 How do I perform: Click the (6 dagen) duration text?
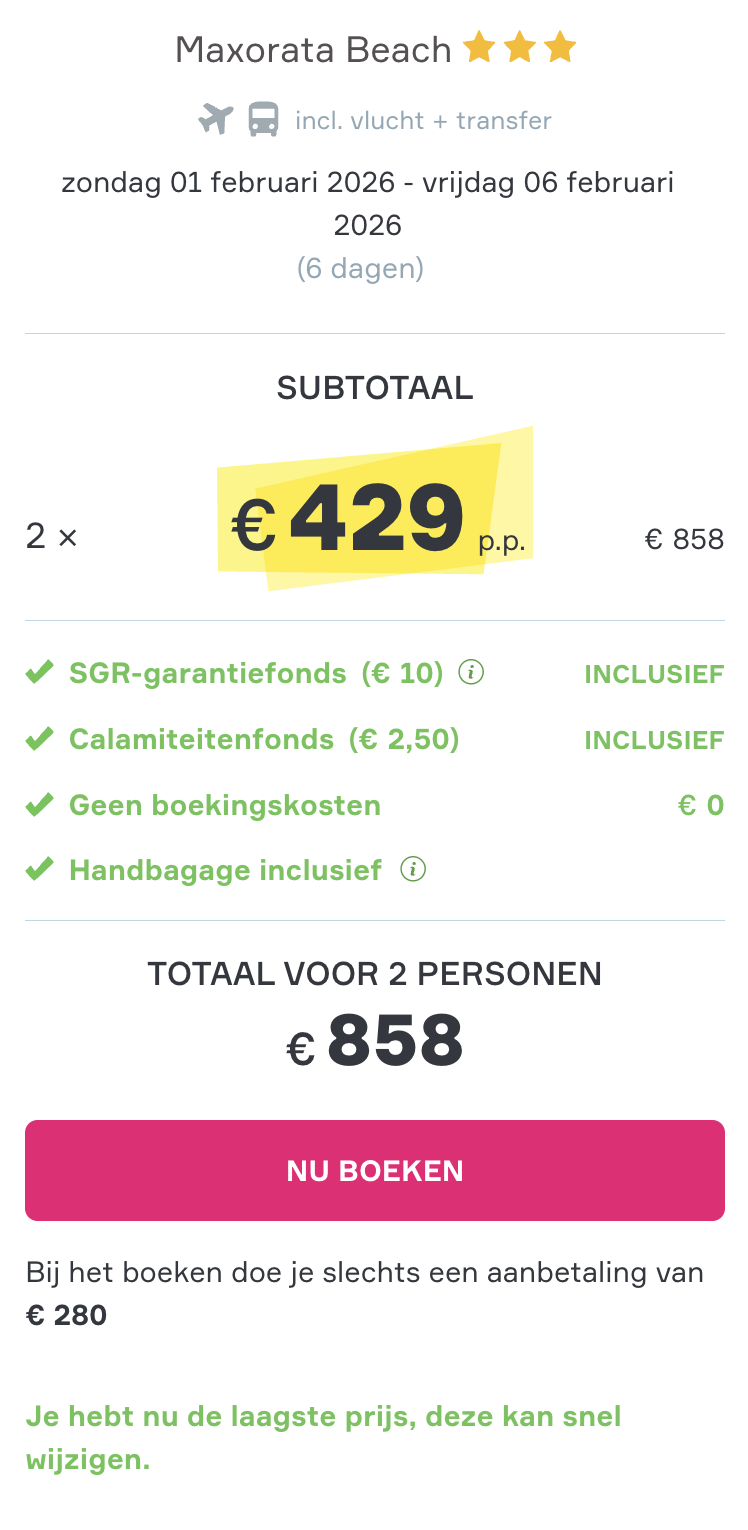coord(363,268)
